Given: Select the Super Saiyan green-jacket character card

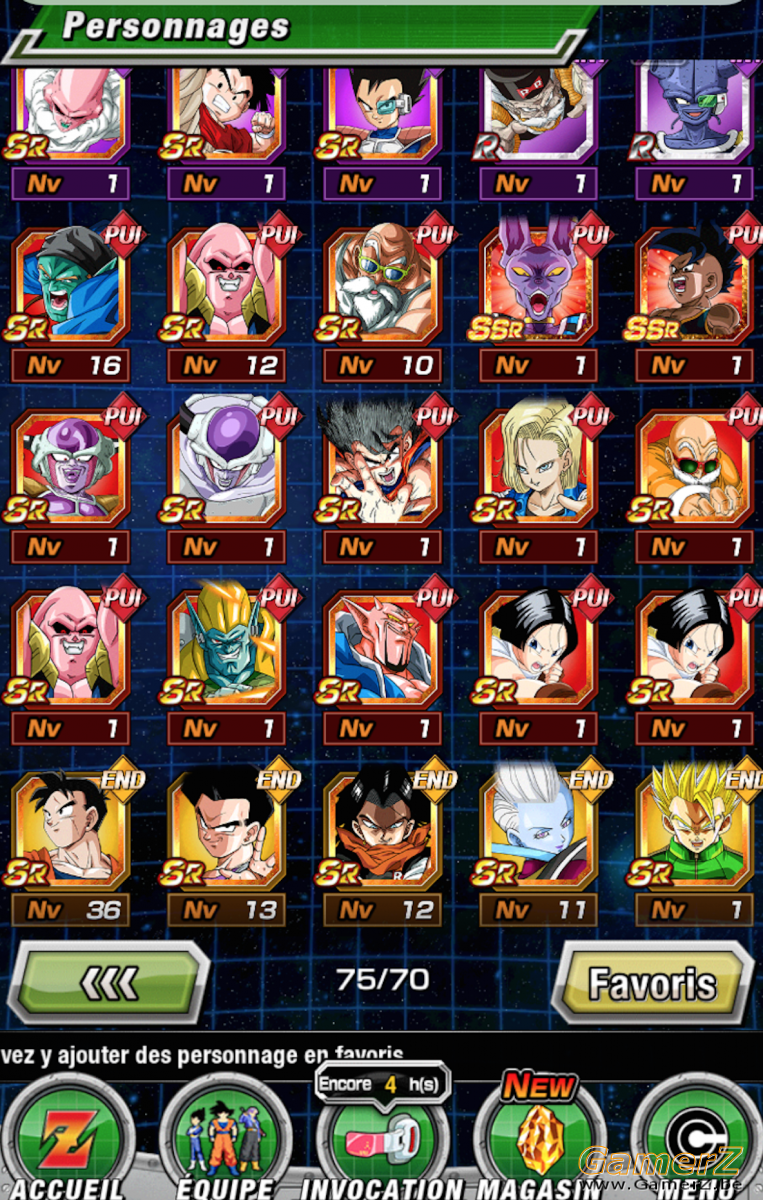Looking at the screenshot, I should (x=694, y=833).
